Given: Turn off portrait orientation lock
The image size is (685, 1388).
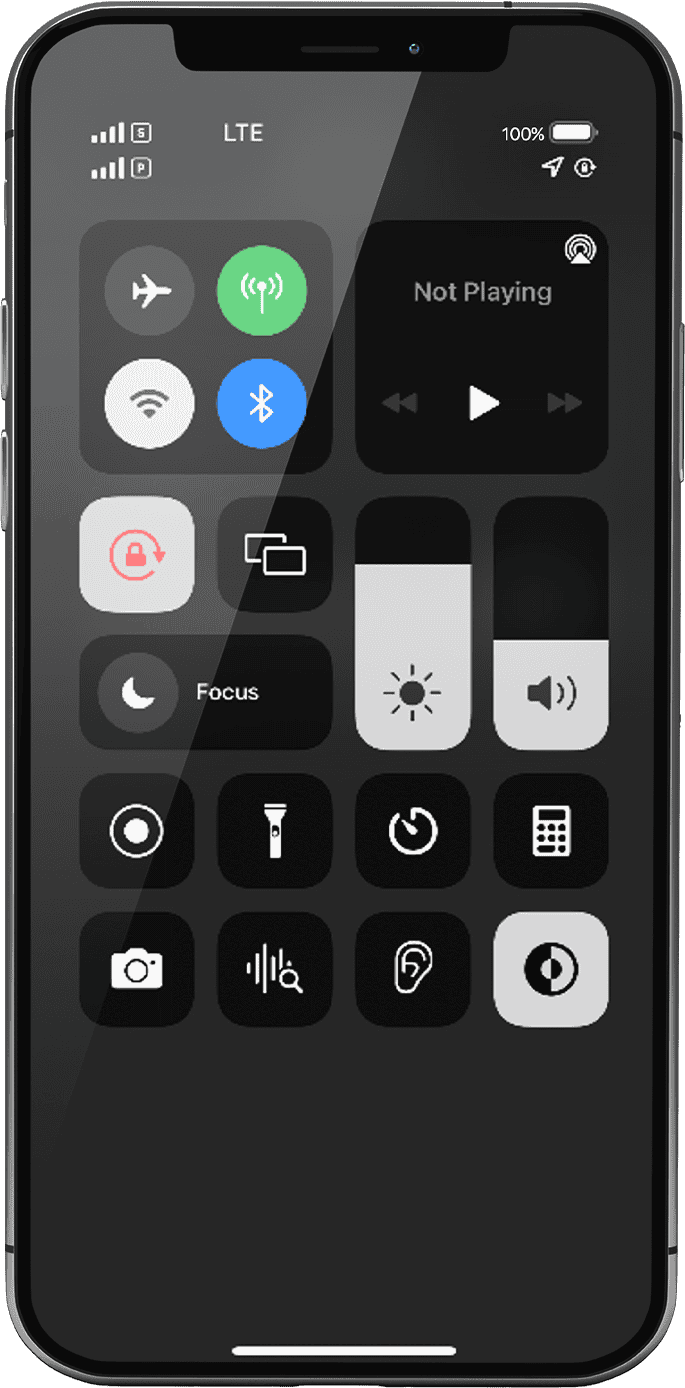Looking at the screenshot, I should click(x=137, y=555).
